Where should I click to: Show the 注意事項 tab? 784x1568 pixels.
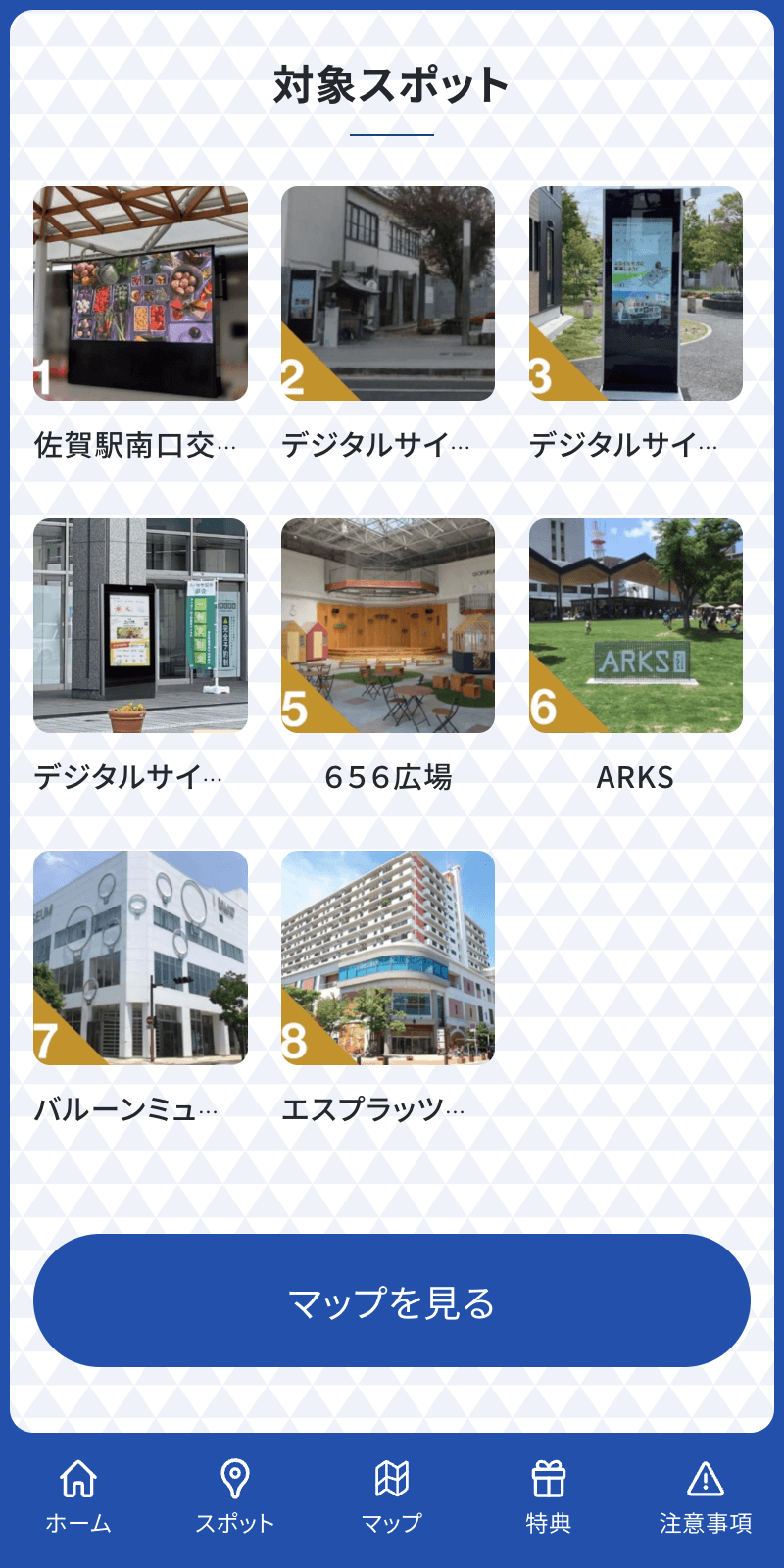pos(706,1496)
